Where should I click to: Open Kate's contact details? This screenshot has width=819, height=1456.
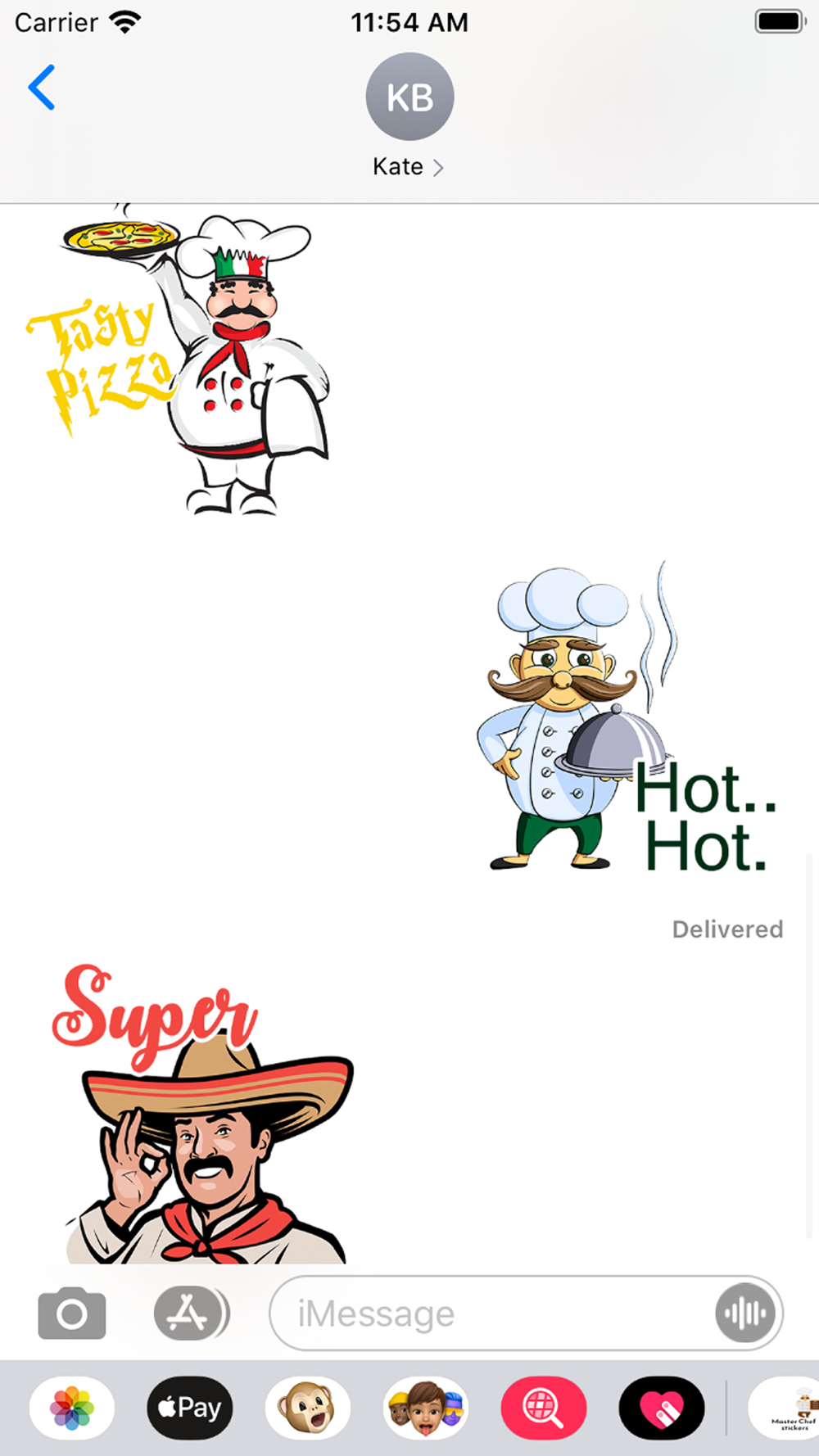click(x=409, y=115)
